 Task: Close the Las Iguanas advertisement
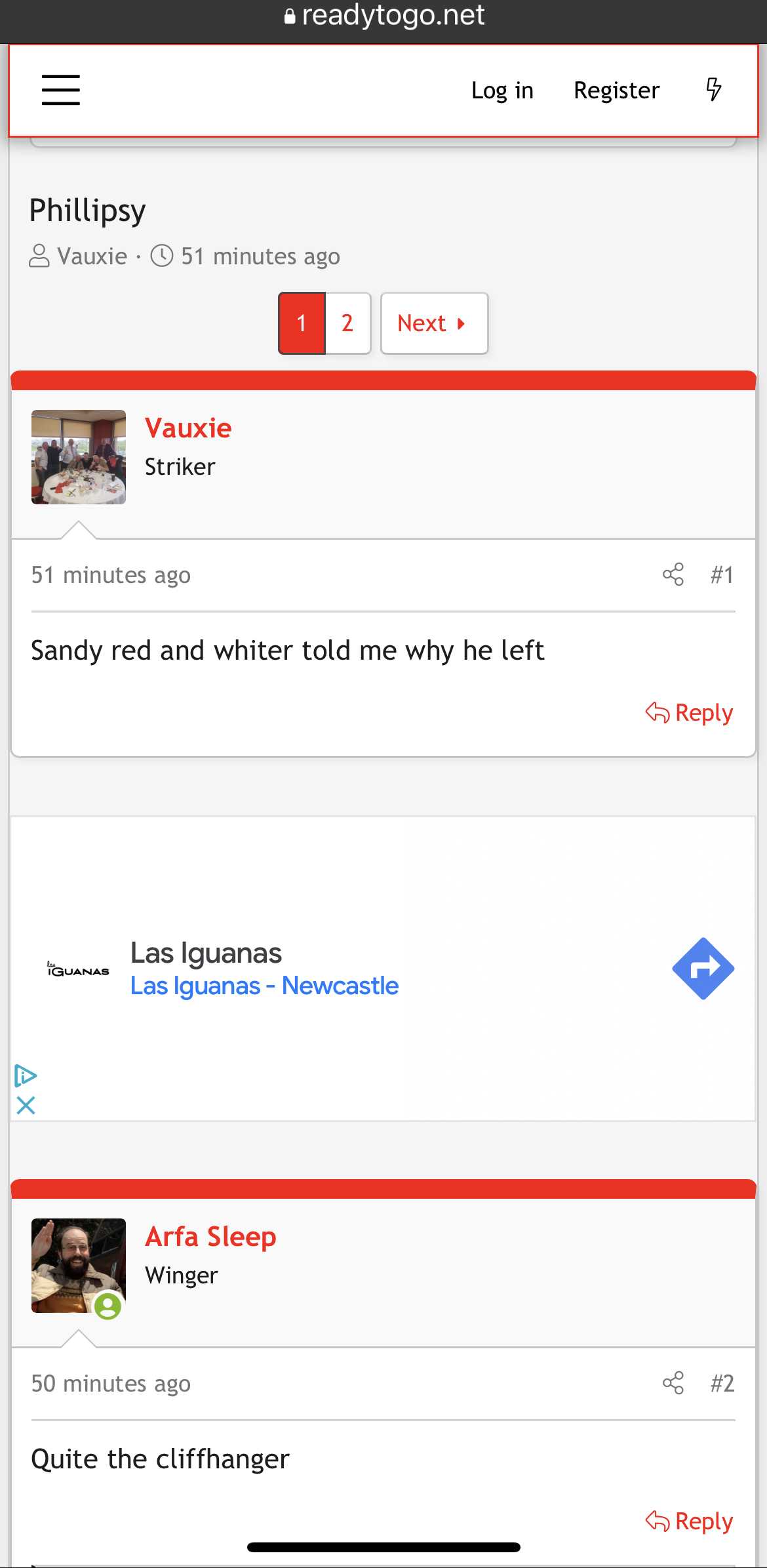point(26,1106)
